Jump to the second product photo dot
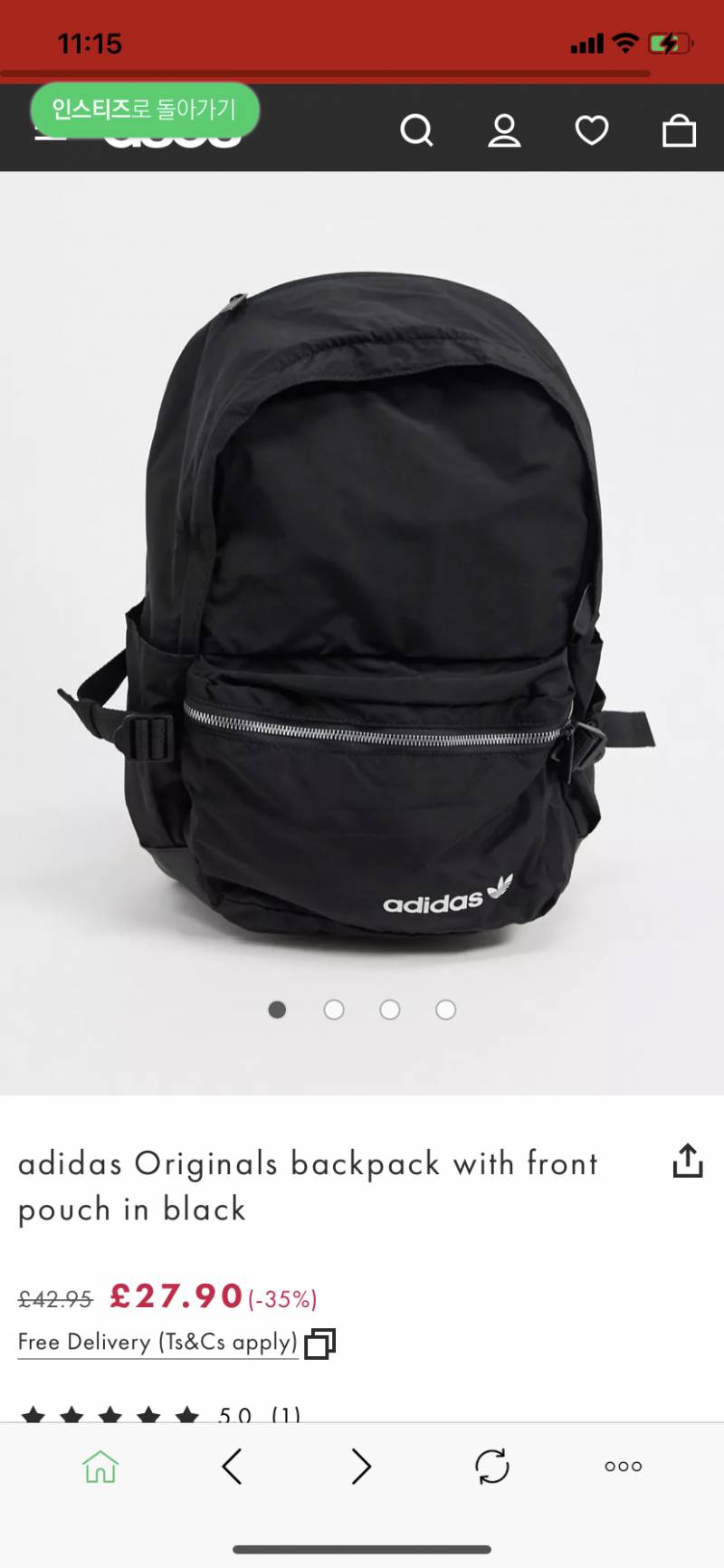The height and width of the screenshot is (1568, 724). click(334, 1009)
